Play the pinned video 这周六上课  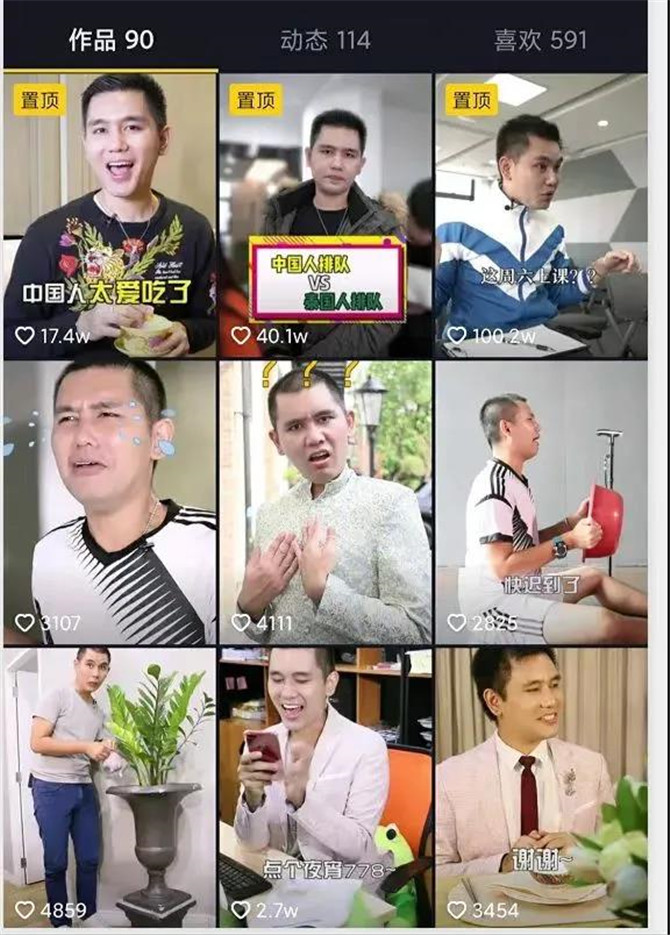point(541,215)
